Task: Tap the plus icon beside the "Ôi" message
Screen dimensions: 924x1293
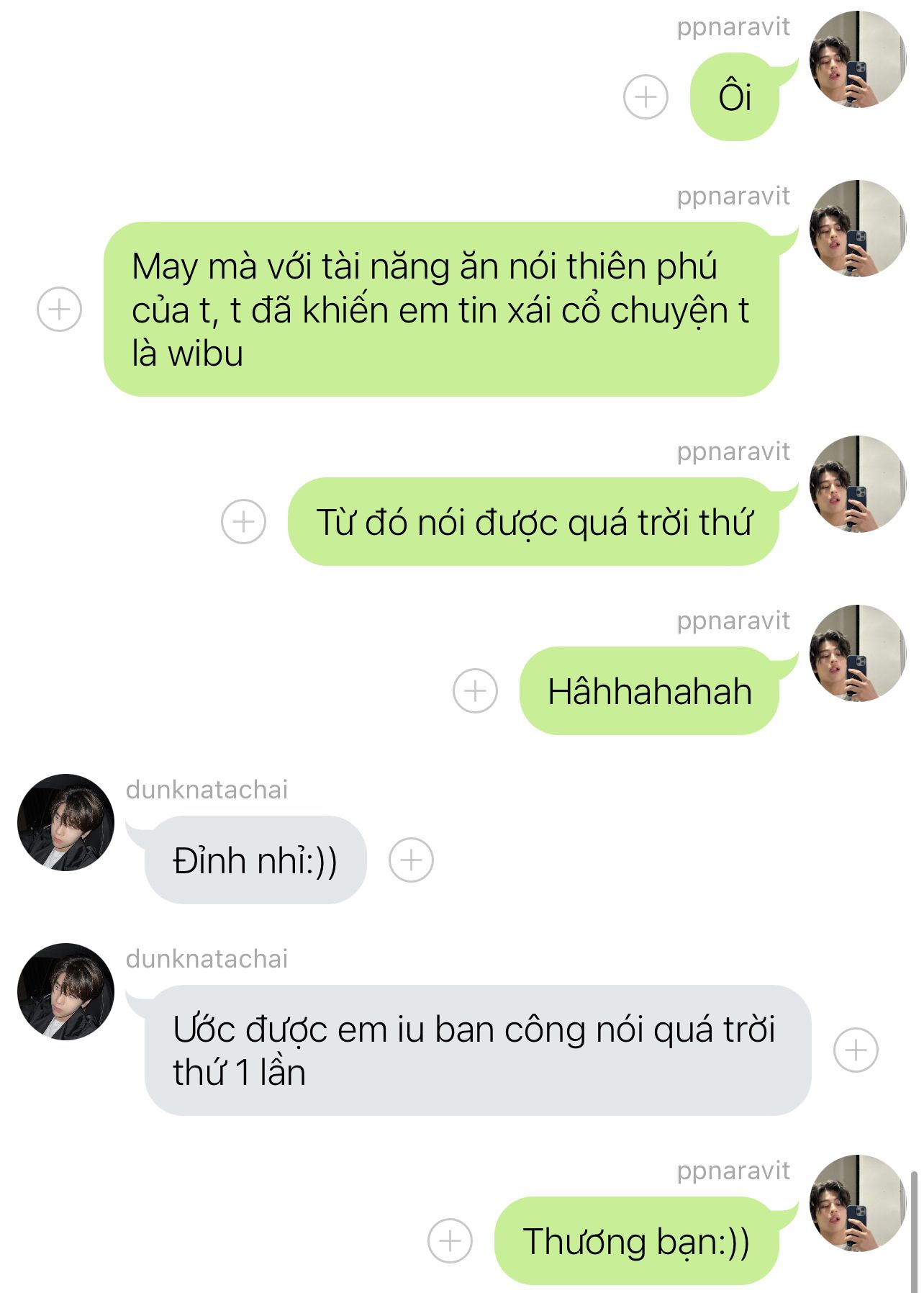Action: [646, 96]
